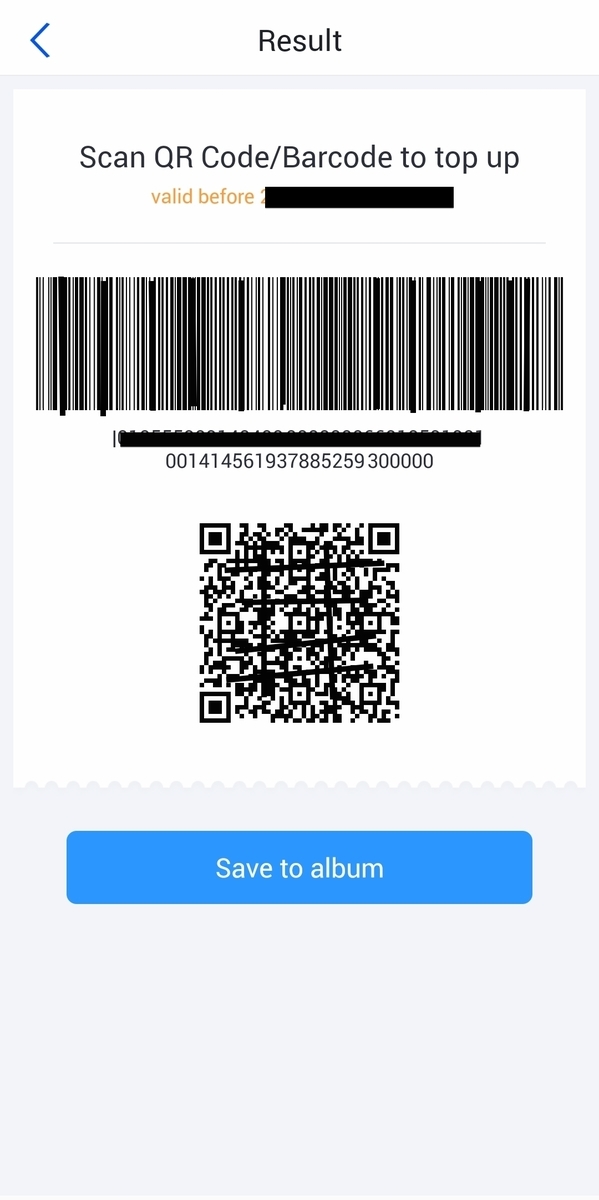
Task: Go back using the top-left arrow
Action: (x=40, y=41)
